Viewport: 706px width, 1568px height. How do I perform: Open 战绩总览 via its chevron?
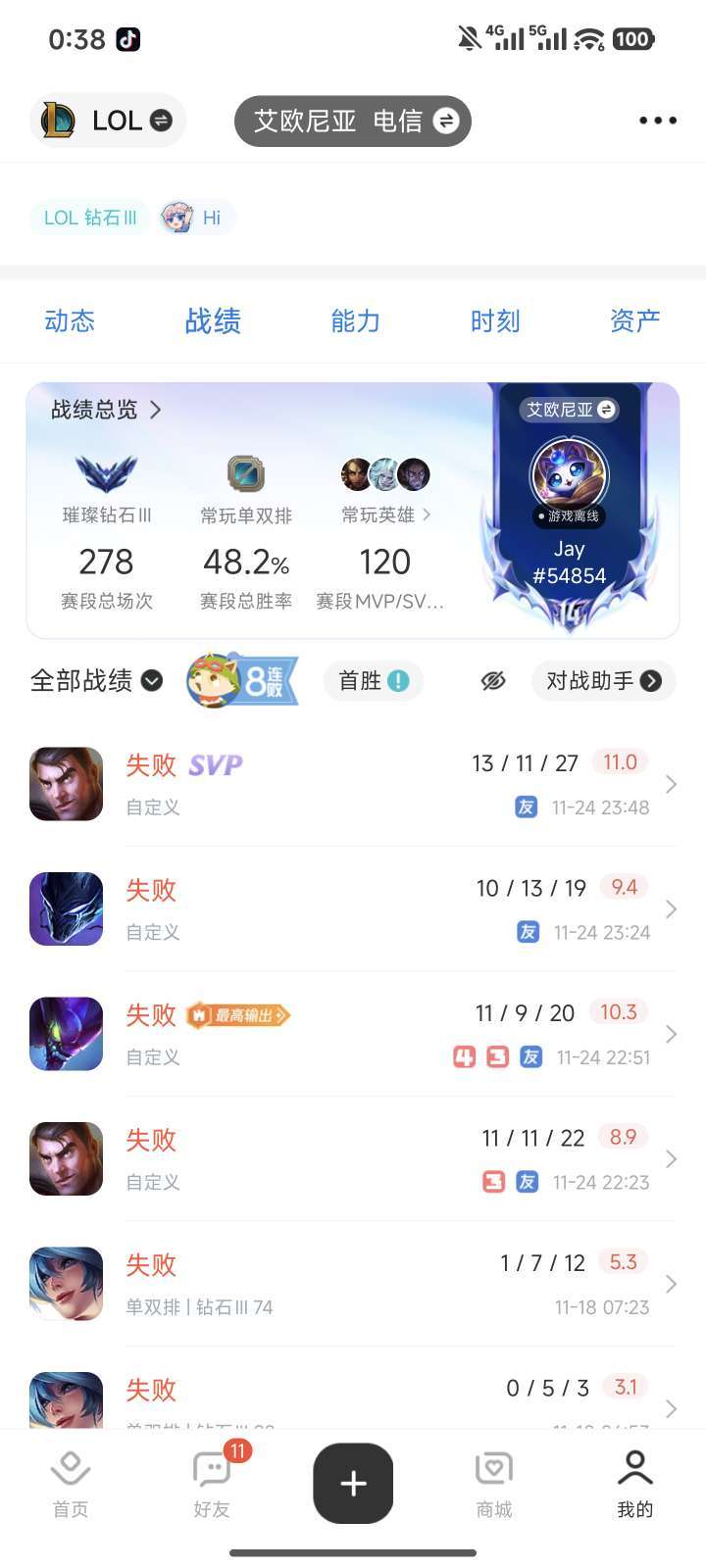[155, 411]
